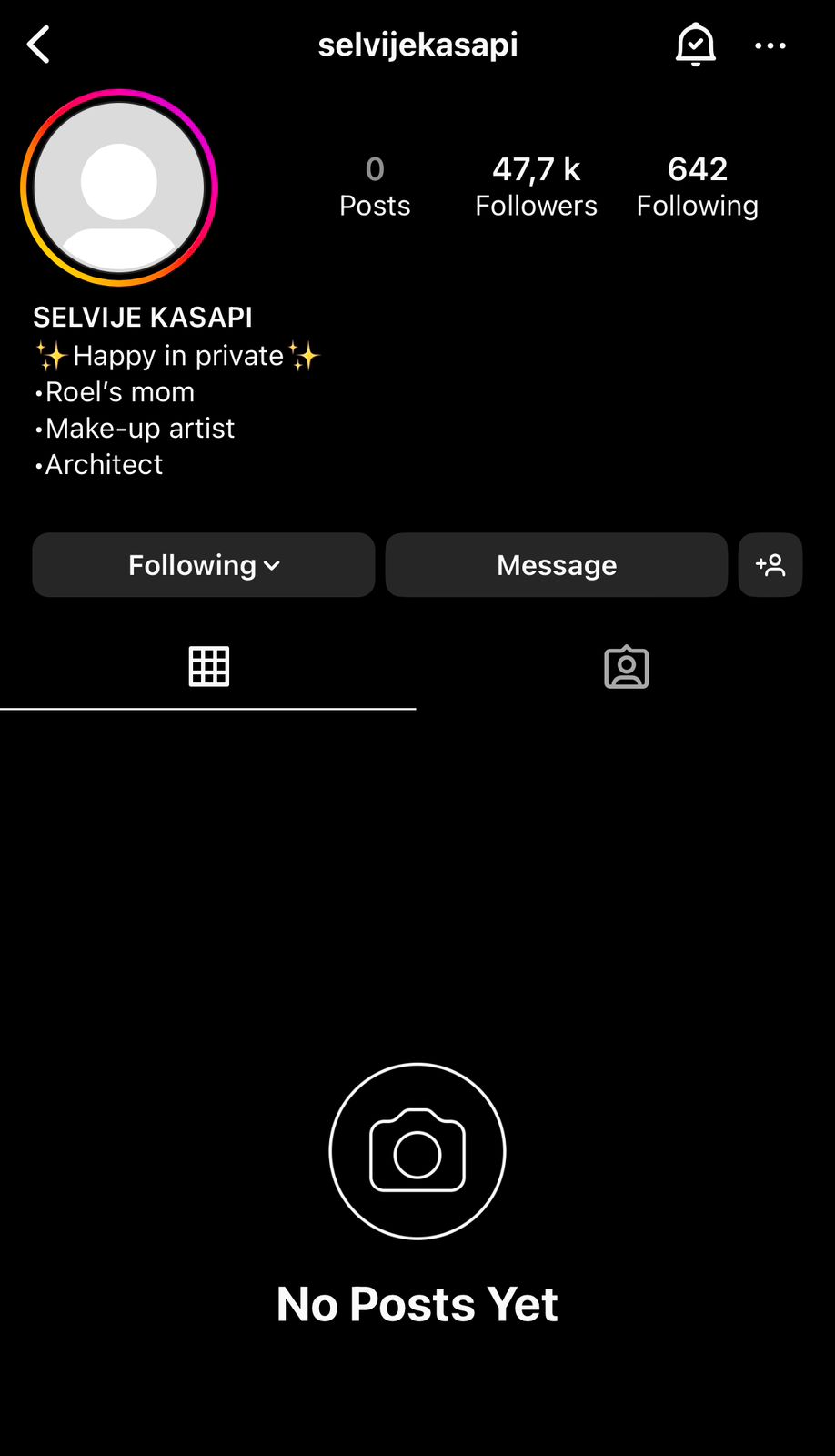Image resolution: width=835 pixels, height=1456 pixels.
Task: Open the three-dot overflow menu
Action: point(770,45)
